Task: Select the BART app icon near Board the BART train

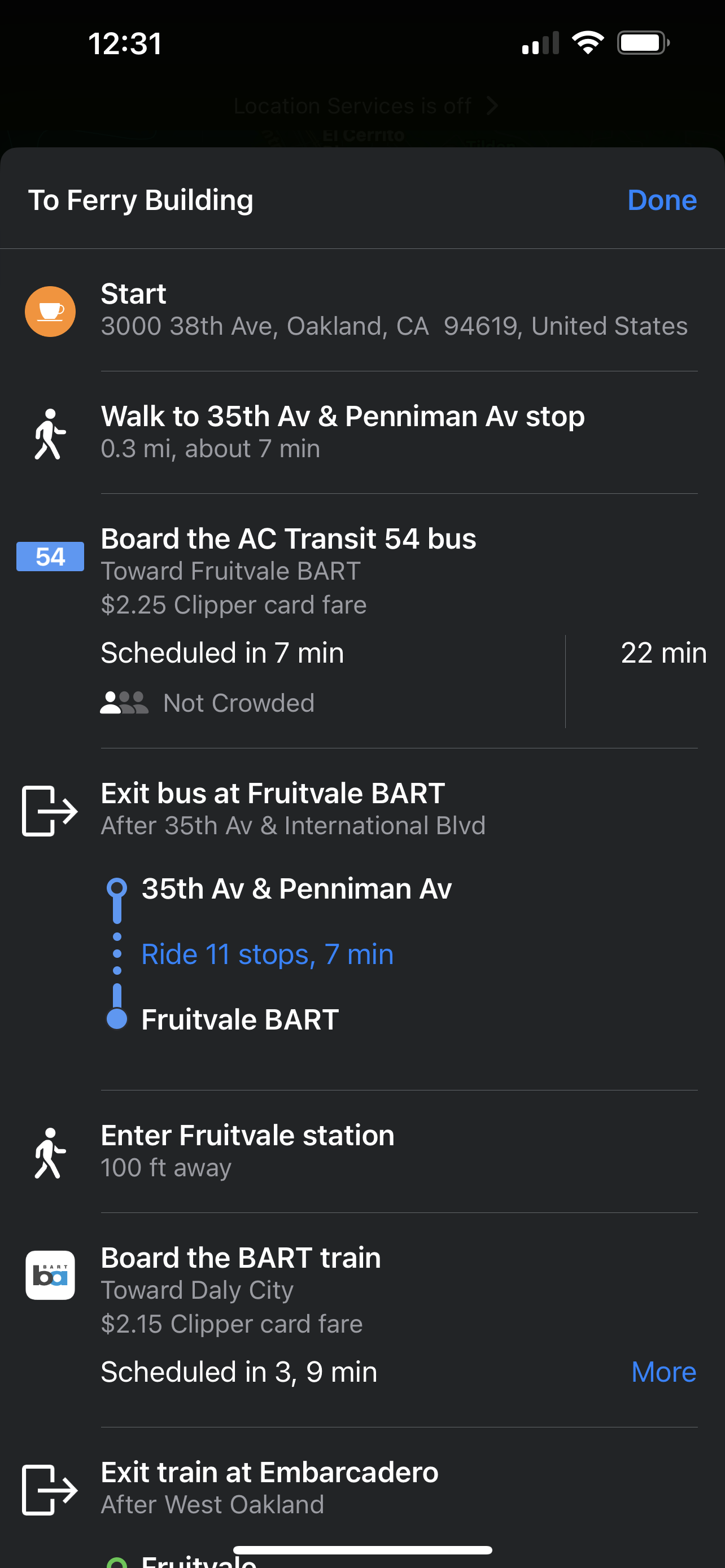Action: (49, 1275)
